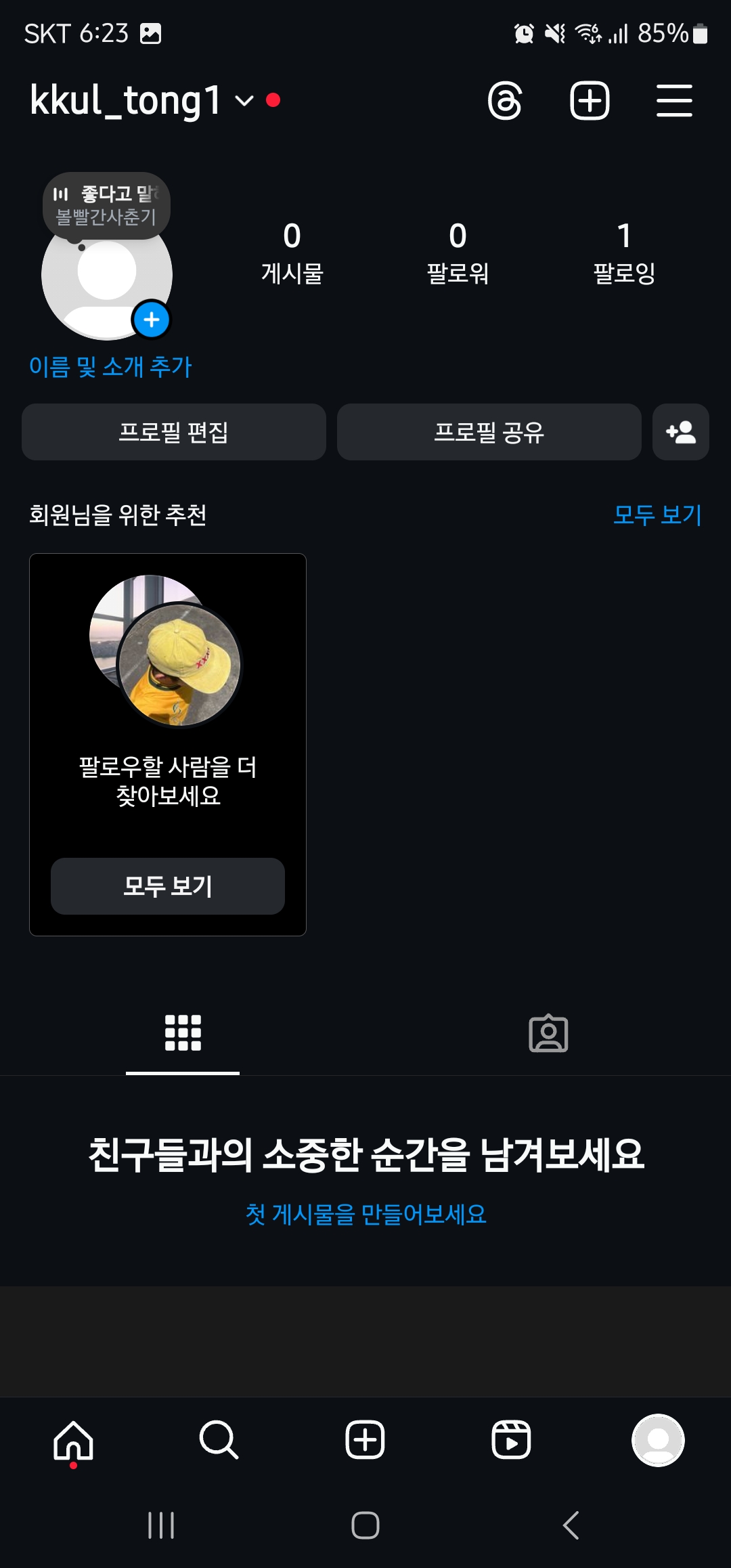Open the create post icon at top
This screenshot has height=1568, width=731.
590,100
